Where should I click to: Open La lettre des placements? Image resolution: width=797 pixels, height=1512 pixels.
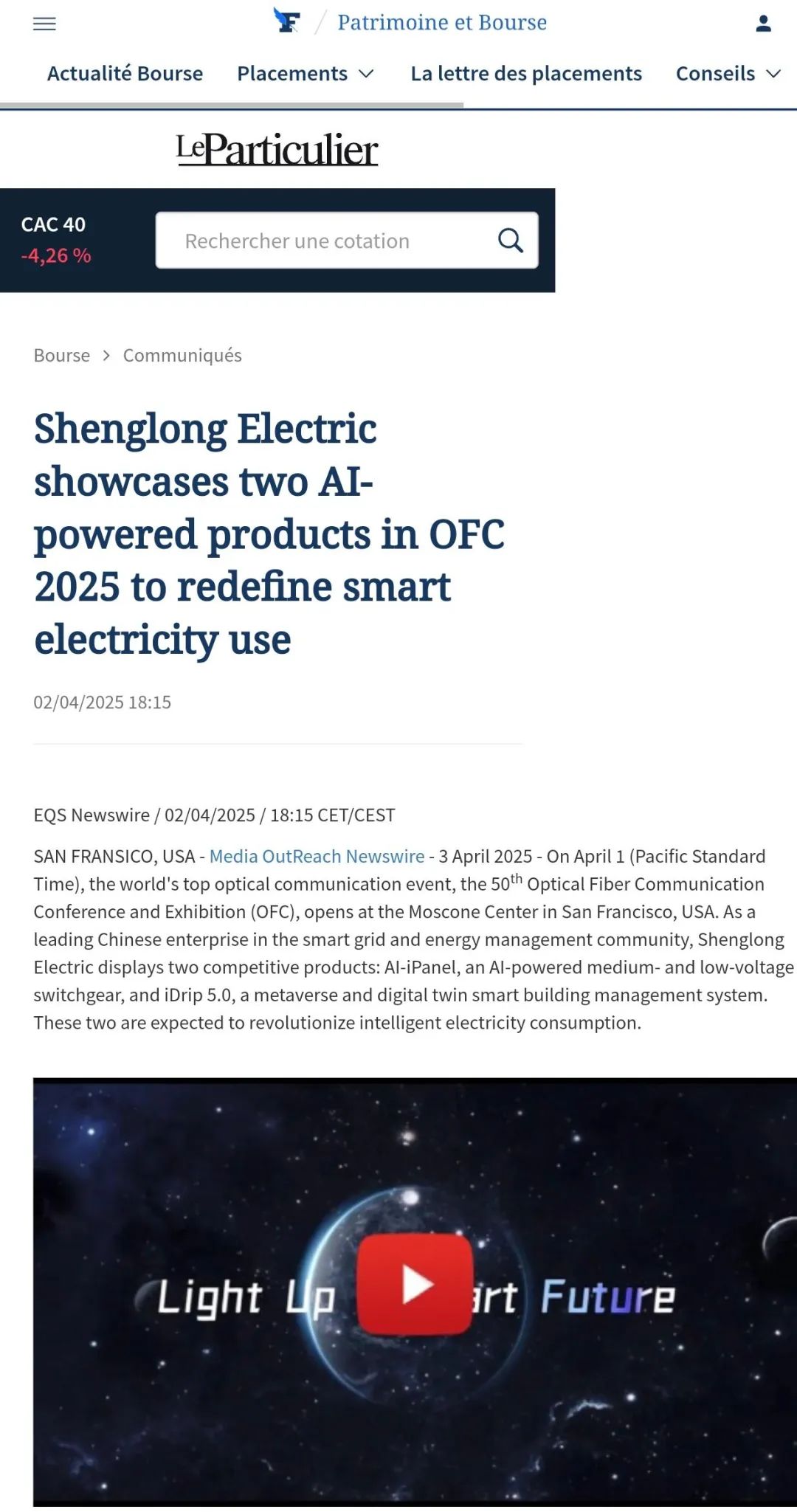pos(525,74)
